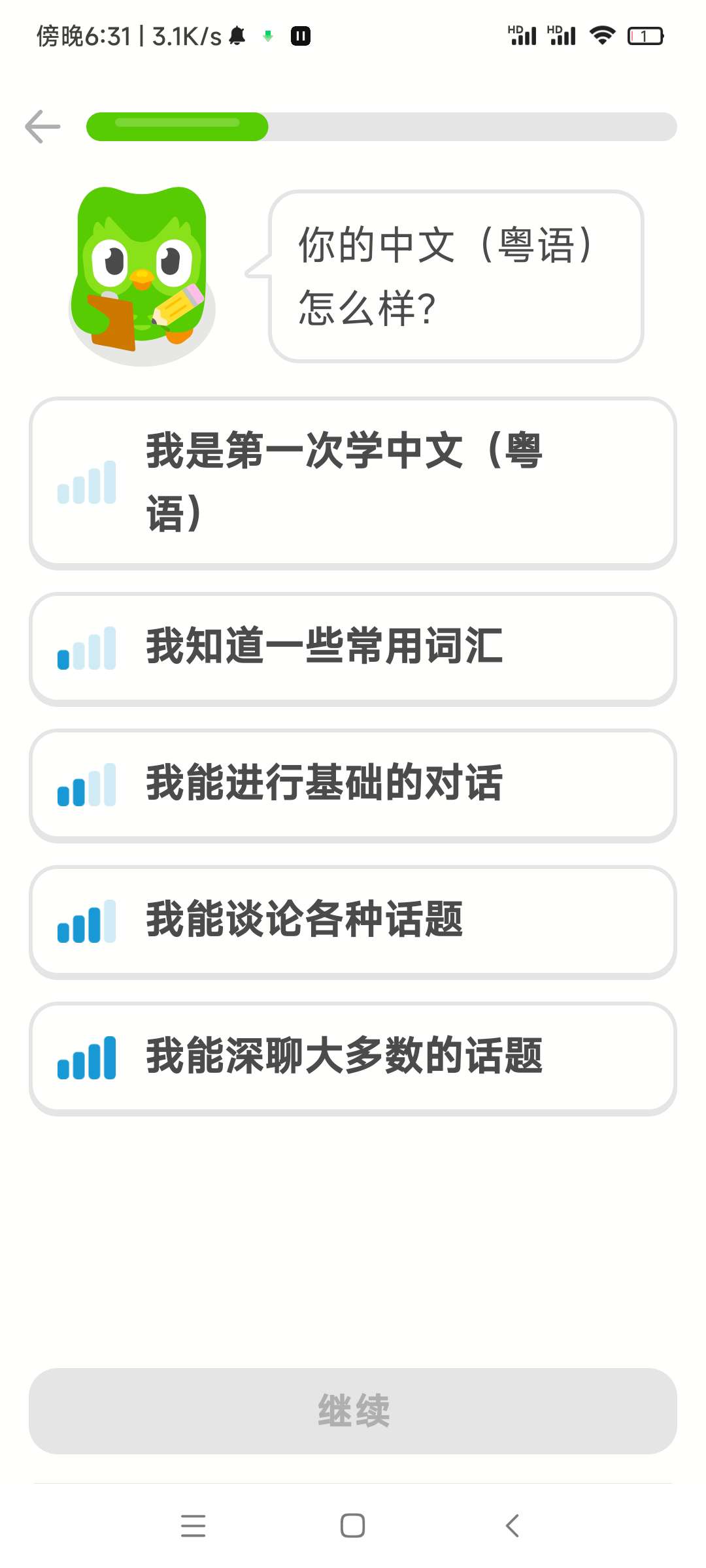Open recent apps from navigation bar
Viewport: 706px width, 1568px height.
(x=193, y=1526)
